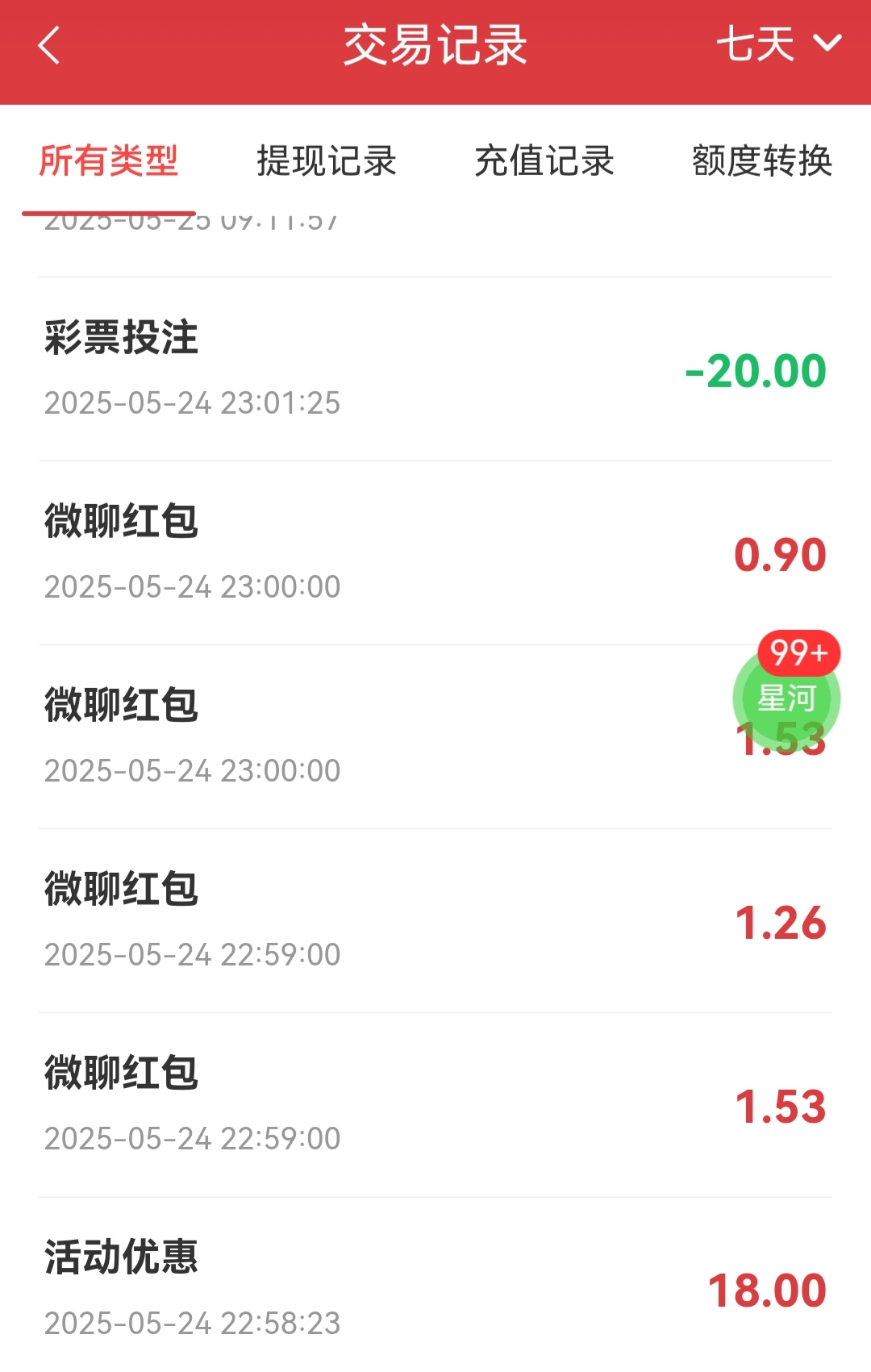Open the 七天 time range dropdown
The width and height of the screenshot is (871, 1372).
tap(778, 44)
